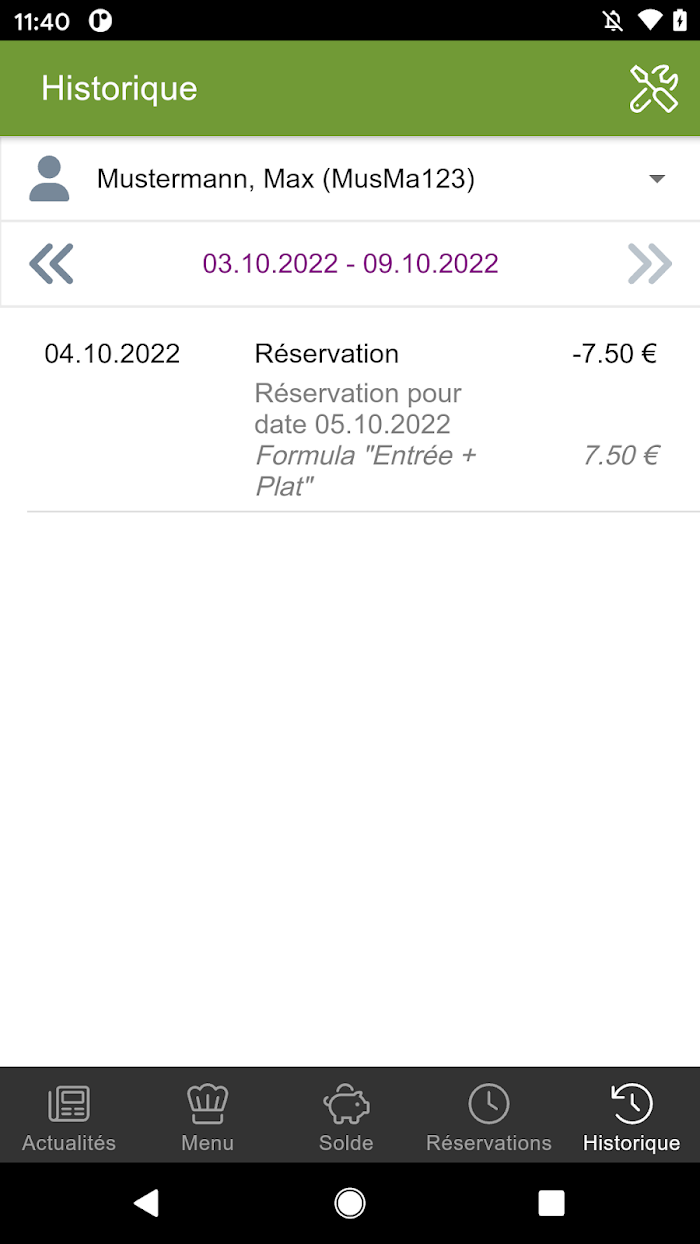Viewport: 700px width, 1244px height.
Task: Open the tools settings icon
Action: click(x=654, y=88)
